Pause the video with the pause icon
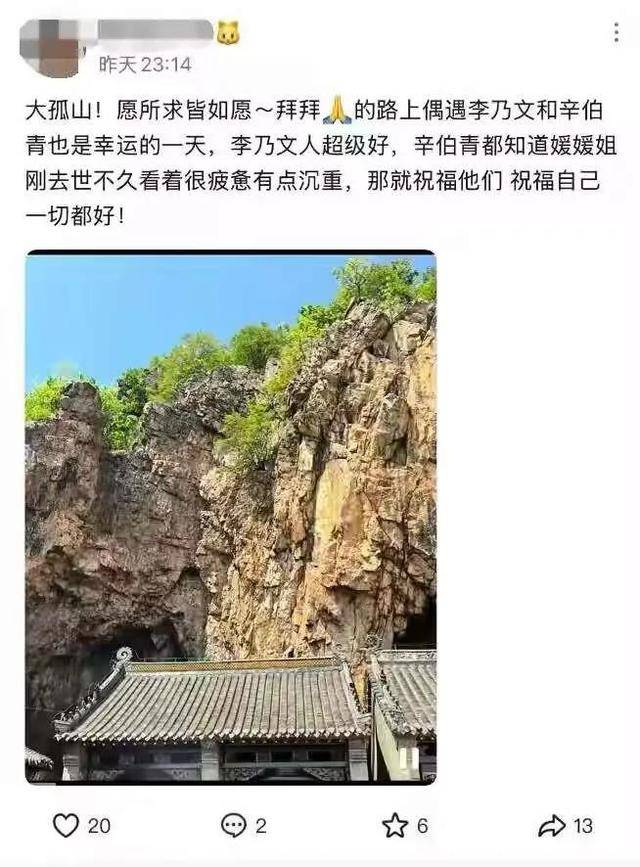 [410, 757]
